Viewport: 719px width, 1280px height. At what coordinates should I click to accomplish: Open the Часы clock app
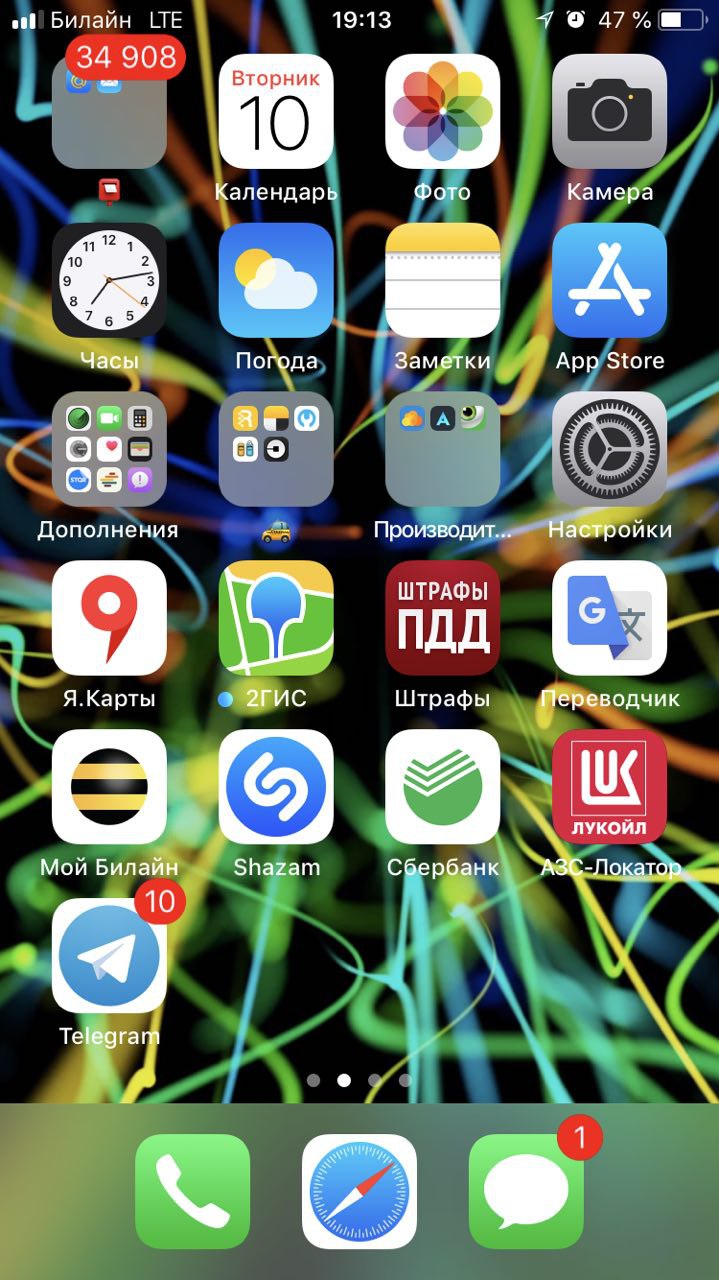(109, 280)
